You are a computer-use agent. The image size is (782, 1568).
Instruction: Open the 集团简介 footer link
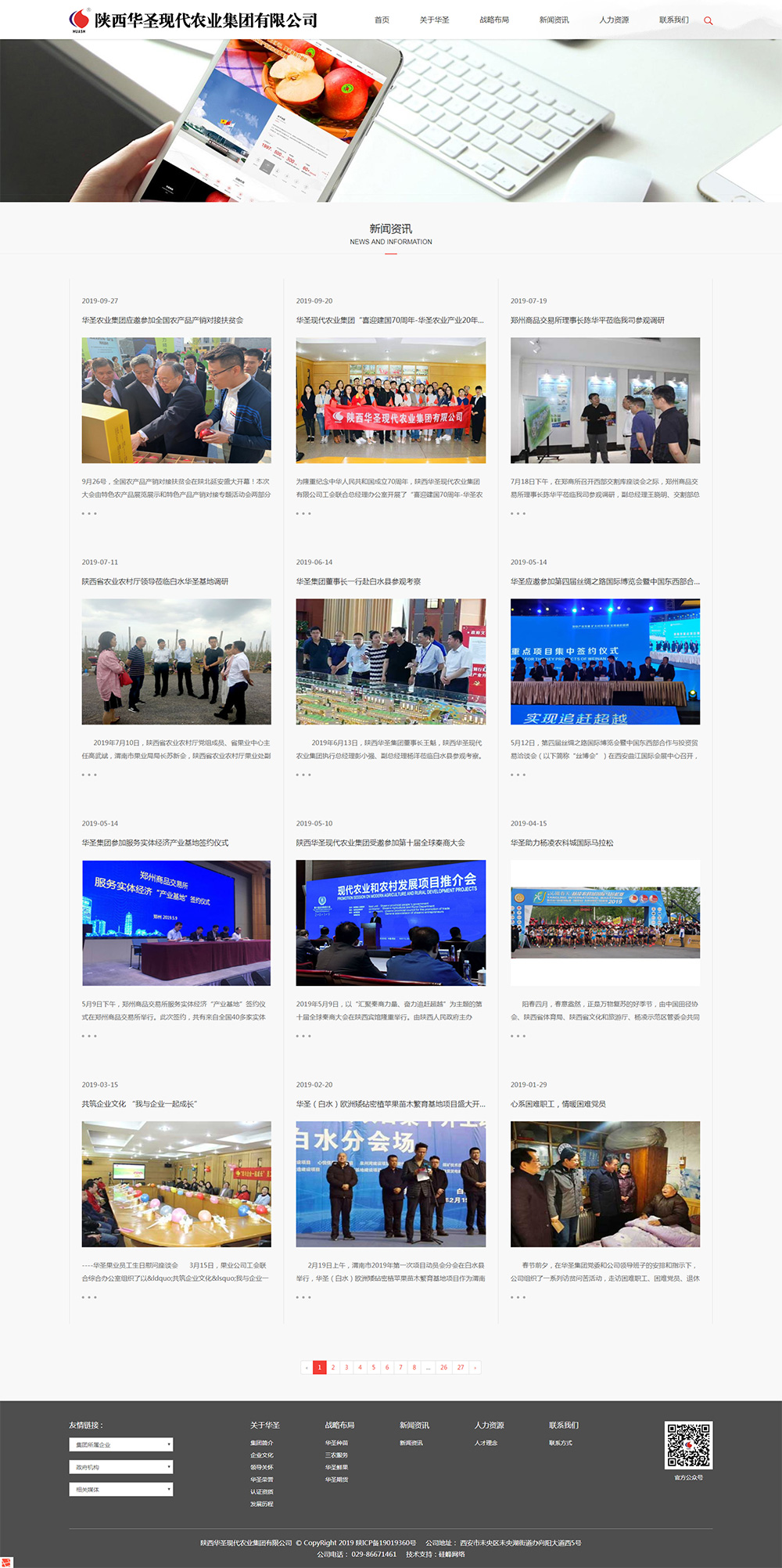pos(261,1443)
